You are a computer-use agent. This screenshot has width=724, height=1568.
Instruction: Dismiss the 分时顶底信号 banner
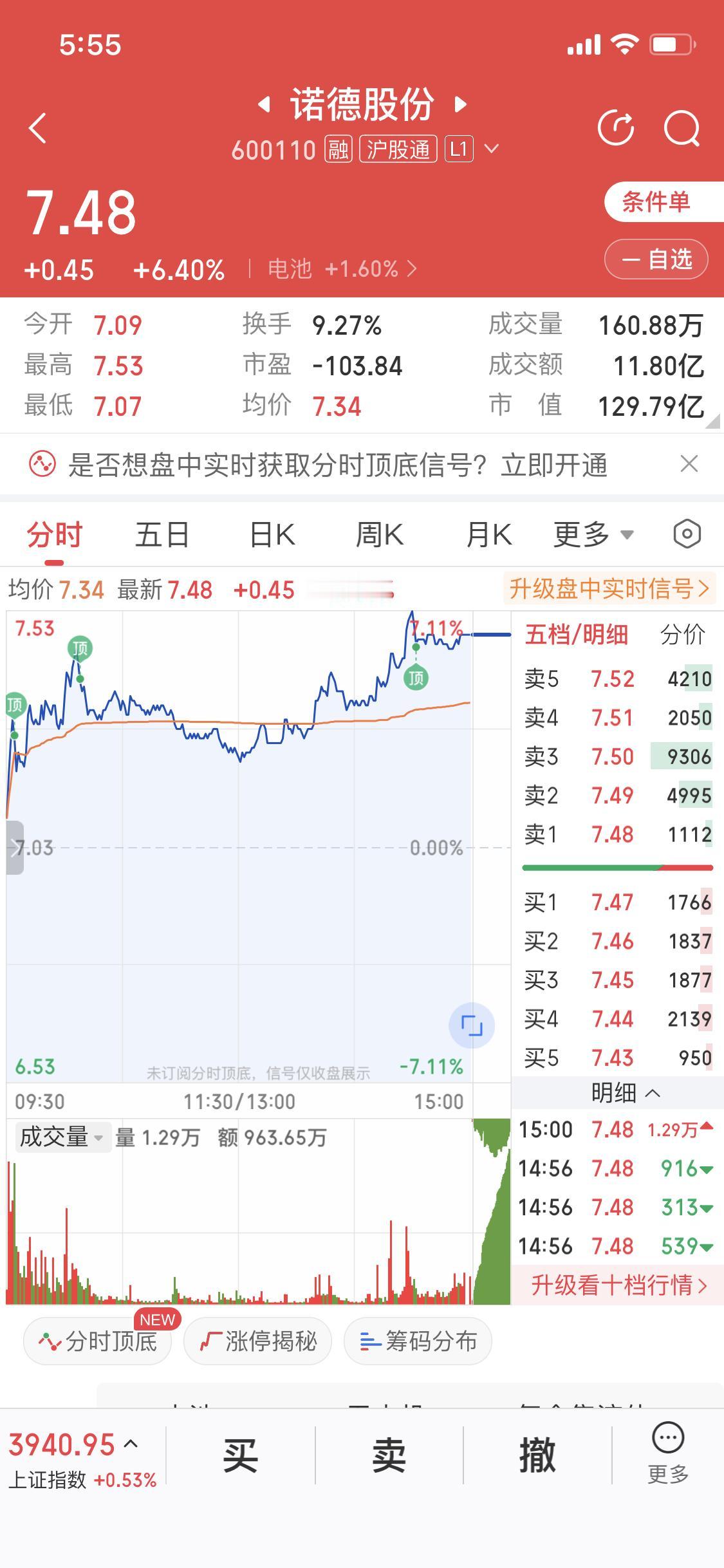click(689, 463)
